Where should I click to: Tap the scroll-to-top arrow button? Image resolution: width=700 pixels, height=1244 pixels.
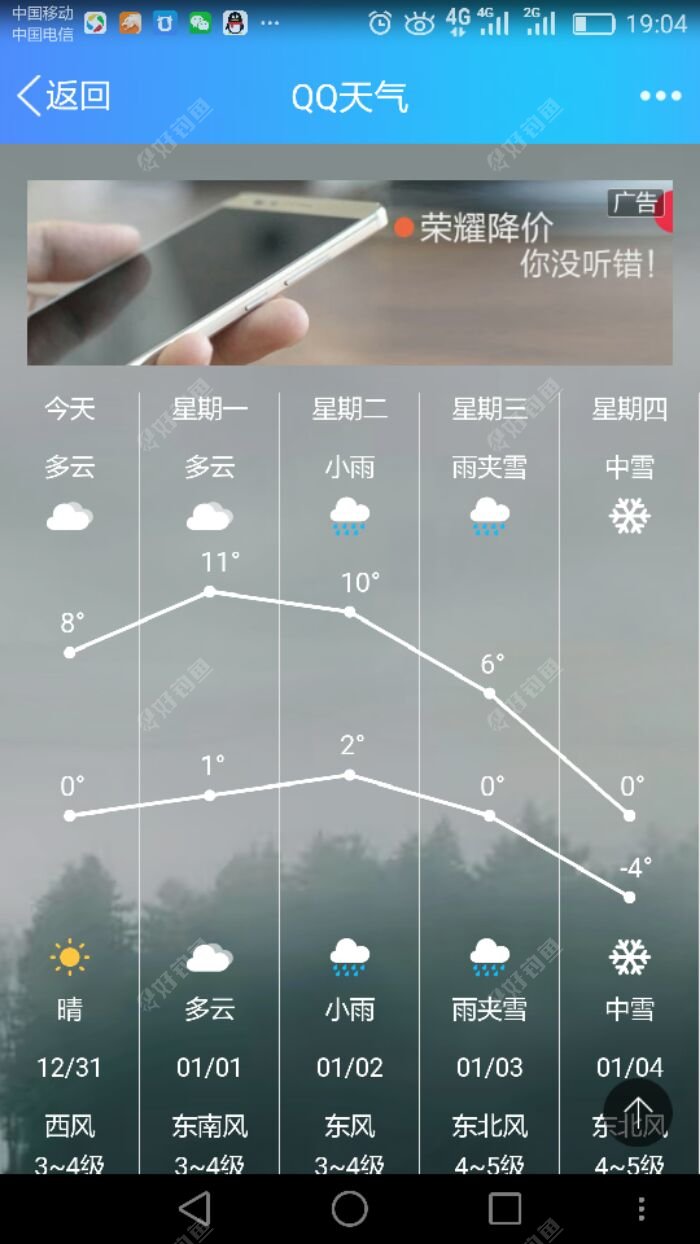tap(638, 1111)
